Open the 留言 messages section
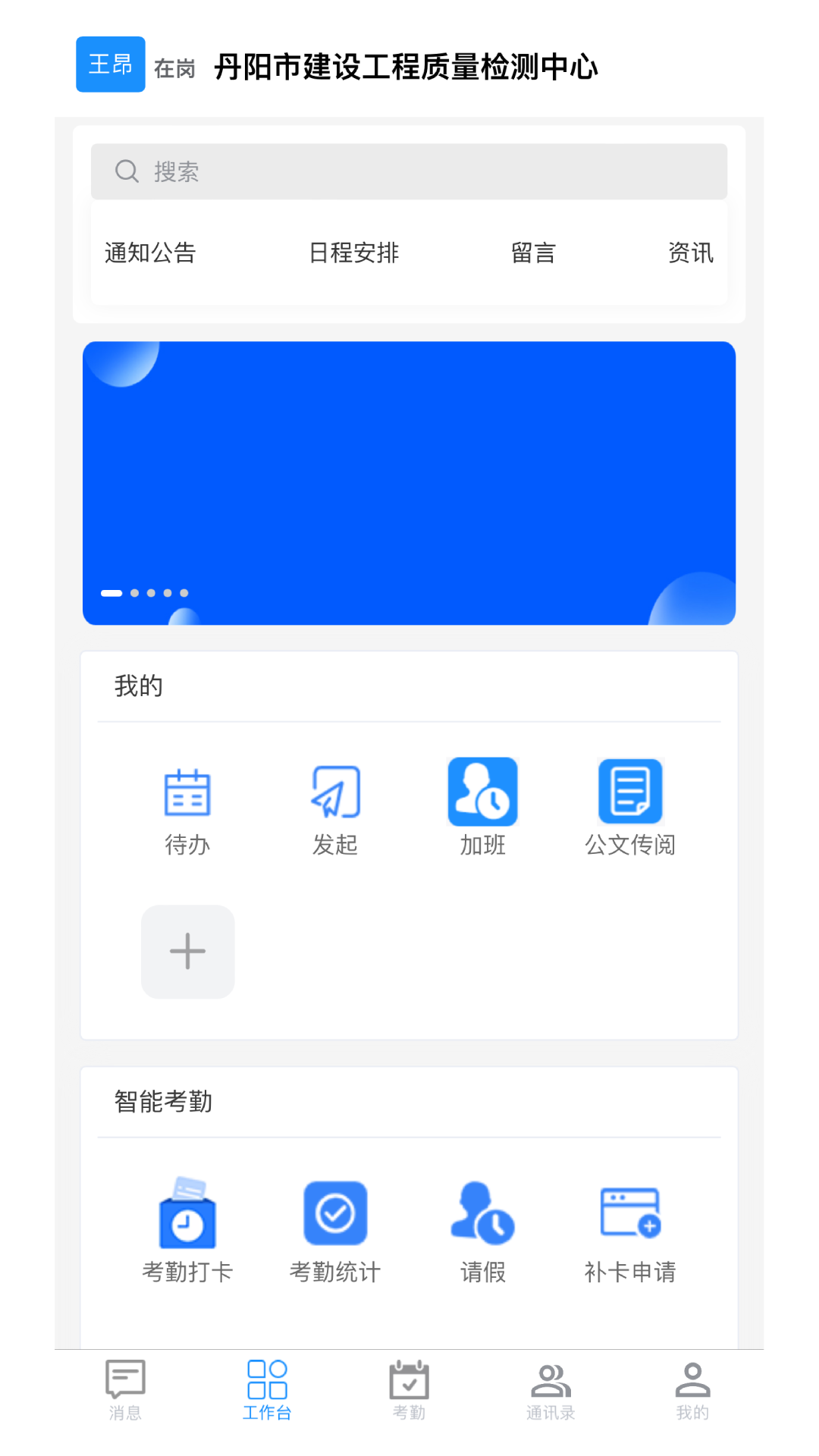 coord(533,253)
